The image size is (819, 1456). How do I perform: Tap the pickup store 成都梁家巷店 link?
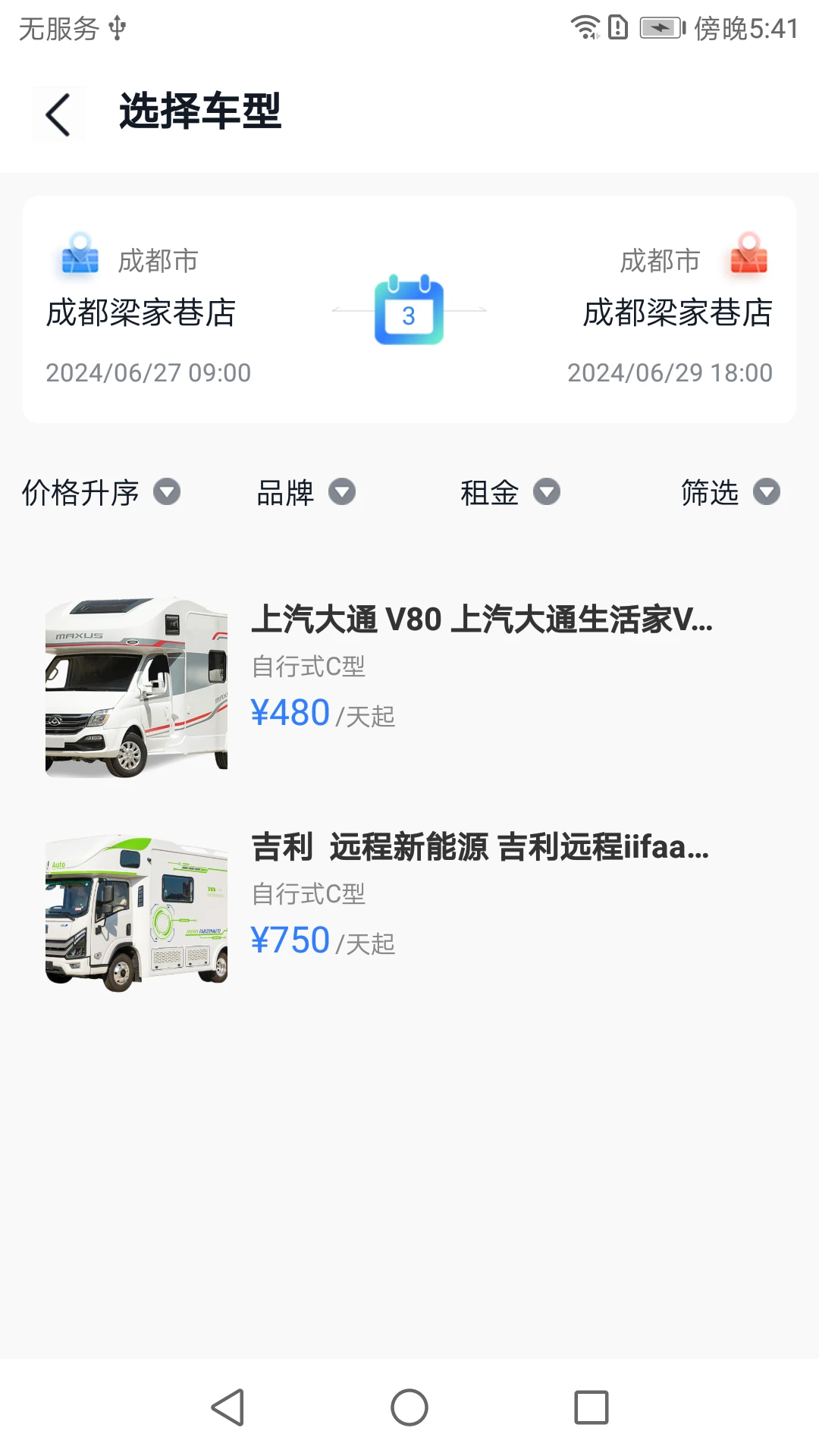point(140,313)
